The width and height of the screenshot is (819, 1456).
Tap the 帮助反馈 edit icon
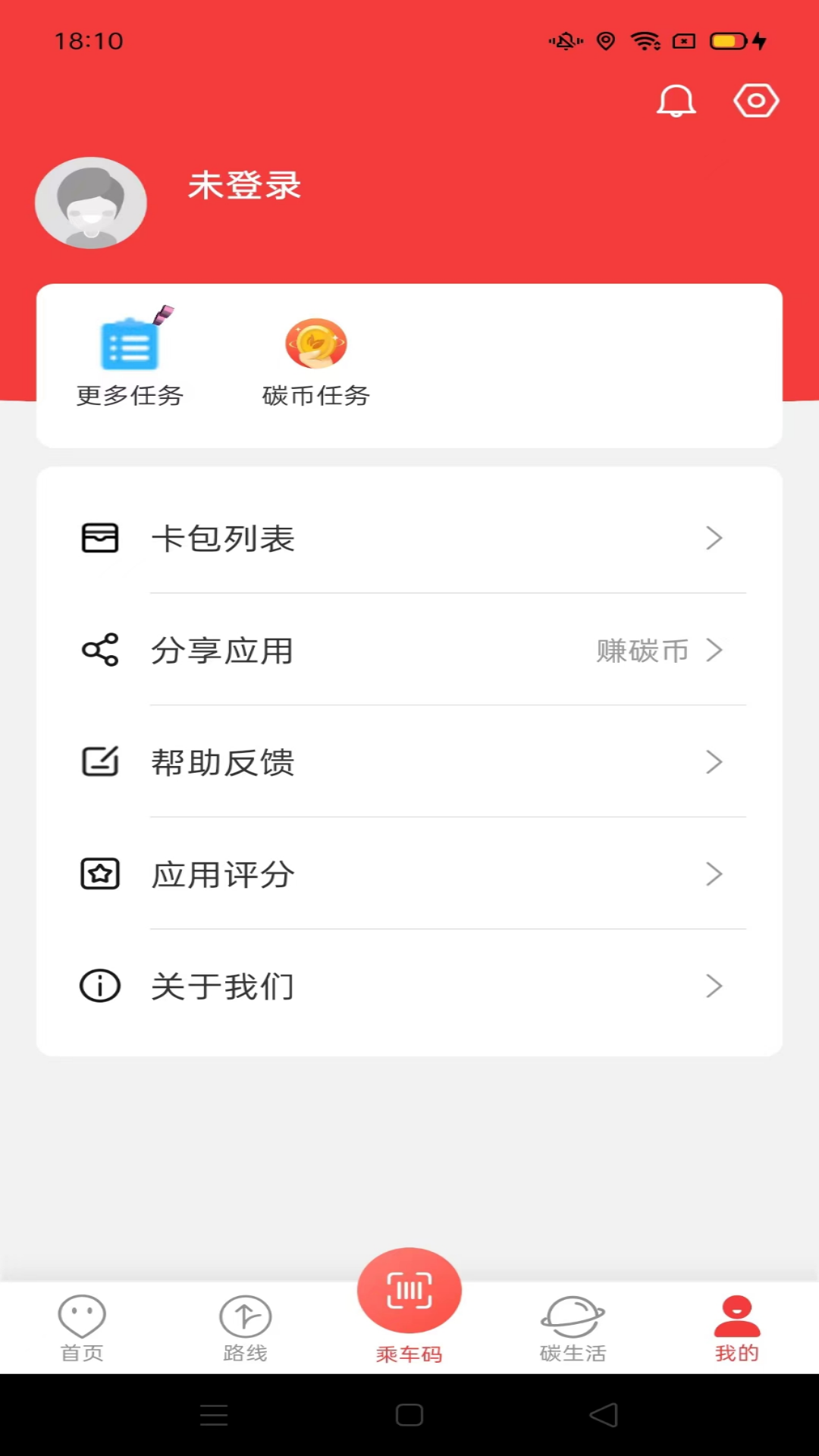(x=99, y=762)
